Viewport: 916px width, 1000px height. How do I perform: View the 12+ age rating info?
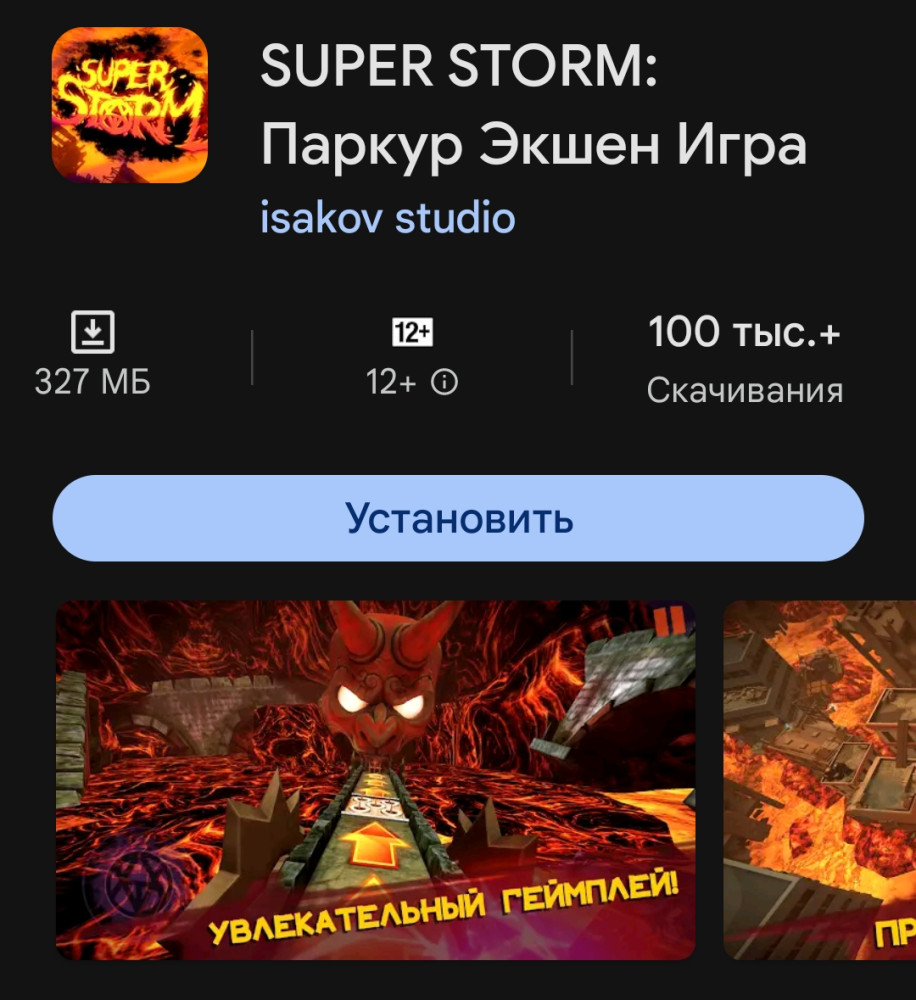(443, 383)
